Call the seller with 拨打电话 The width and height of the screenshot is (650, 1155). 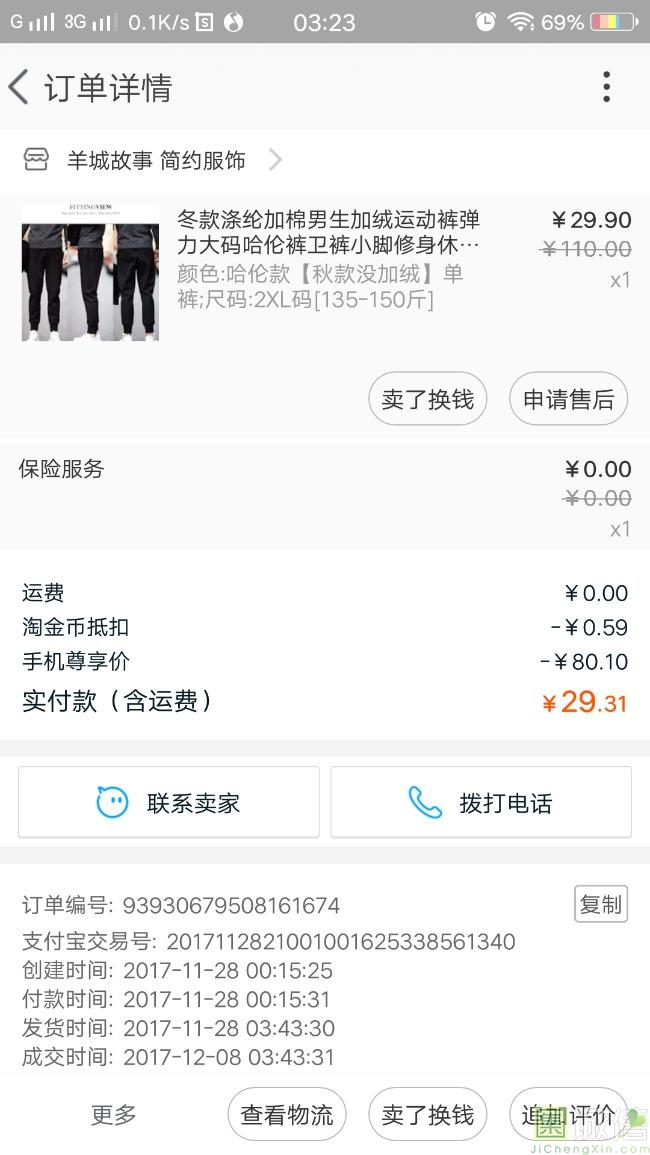tap(481, 802)
